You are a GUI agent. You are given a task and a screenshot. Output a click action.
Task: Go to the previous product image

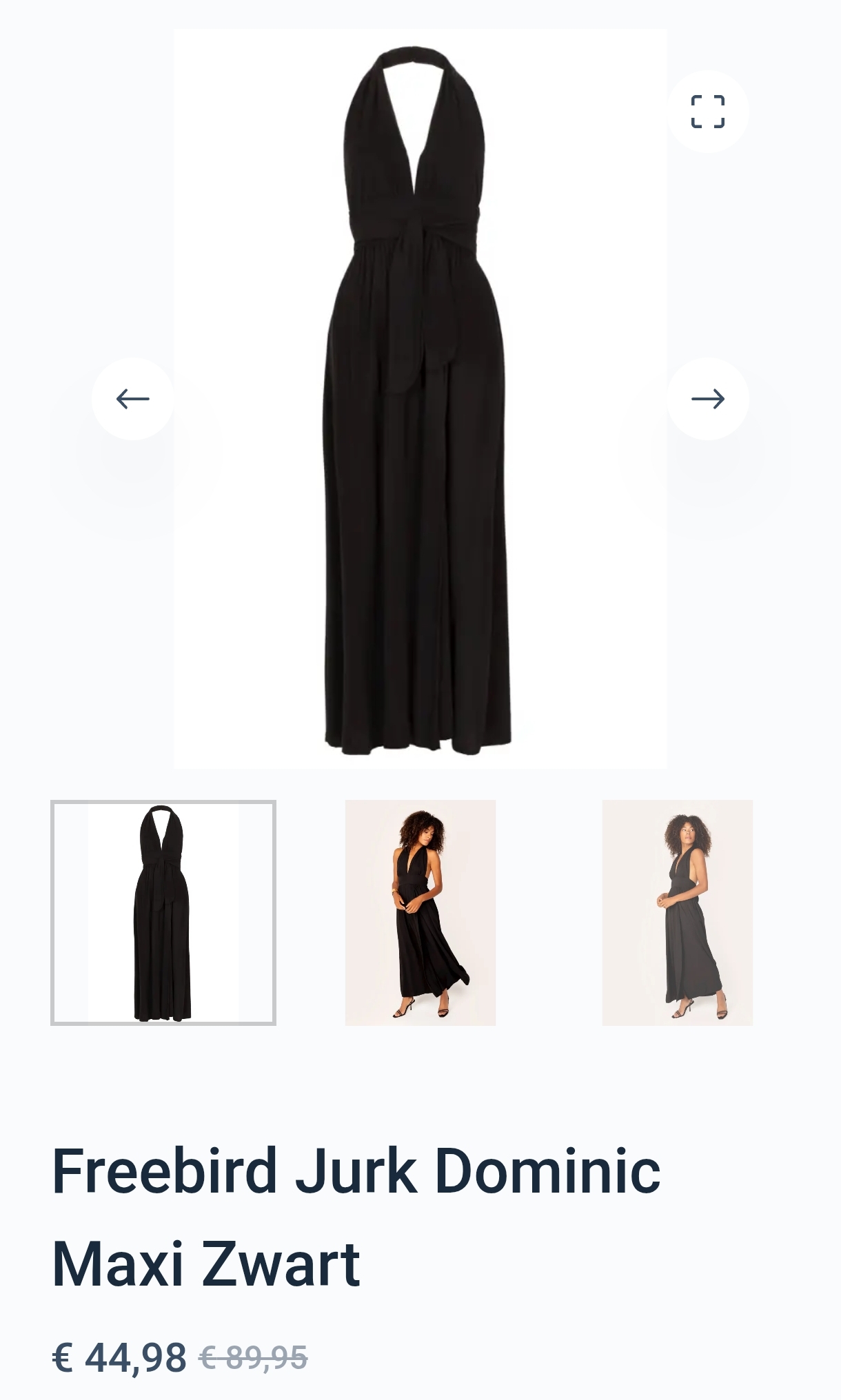click(x=132, y=398)
